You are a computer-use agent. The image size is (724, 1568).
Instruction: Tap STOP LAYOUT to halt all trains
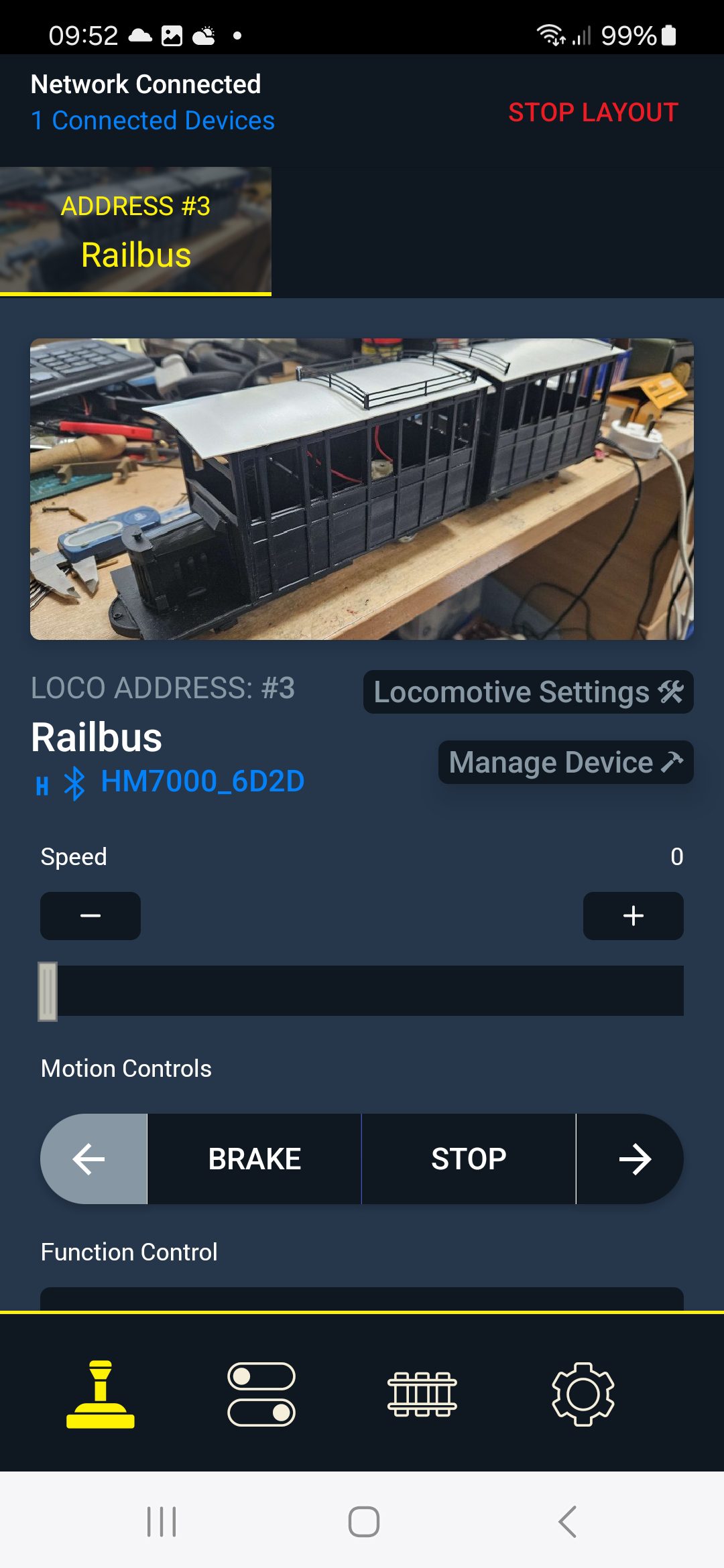[593, 113]
